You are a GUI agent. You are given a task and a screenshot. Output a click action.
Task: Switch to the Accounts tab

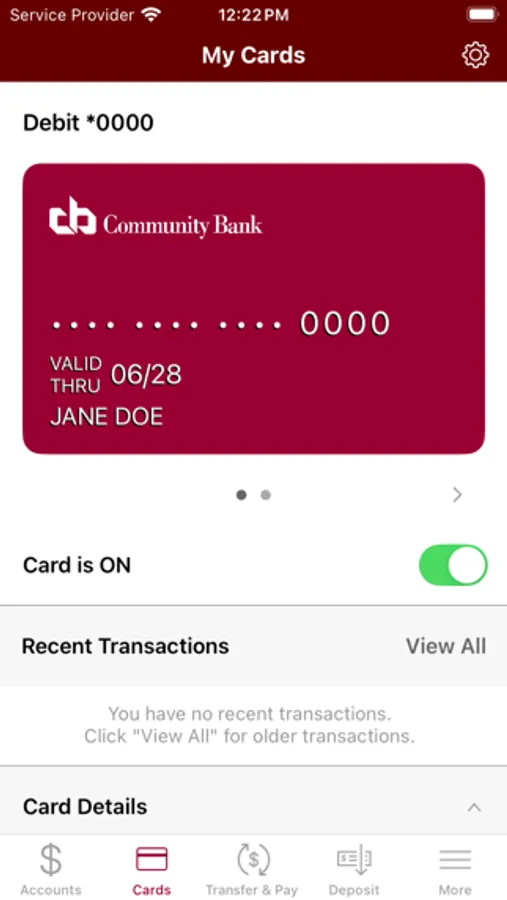51,869
